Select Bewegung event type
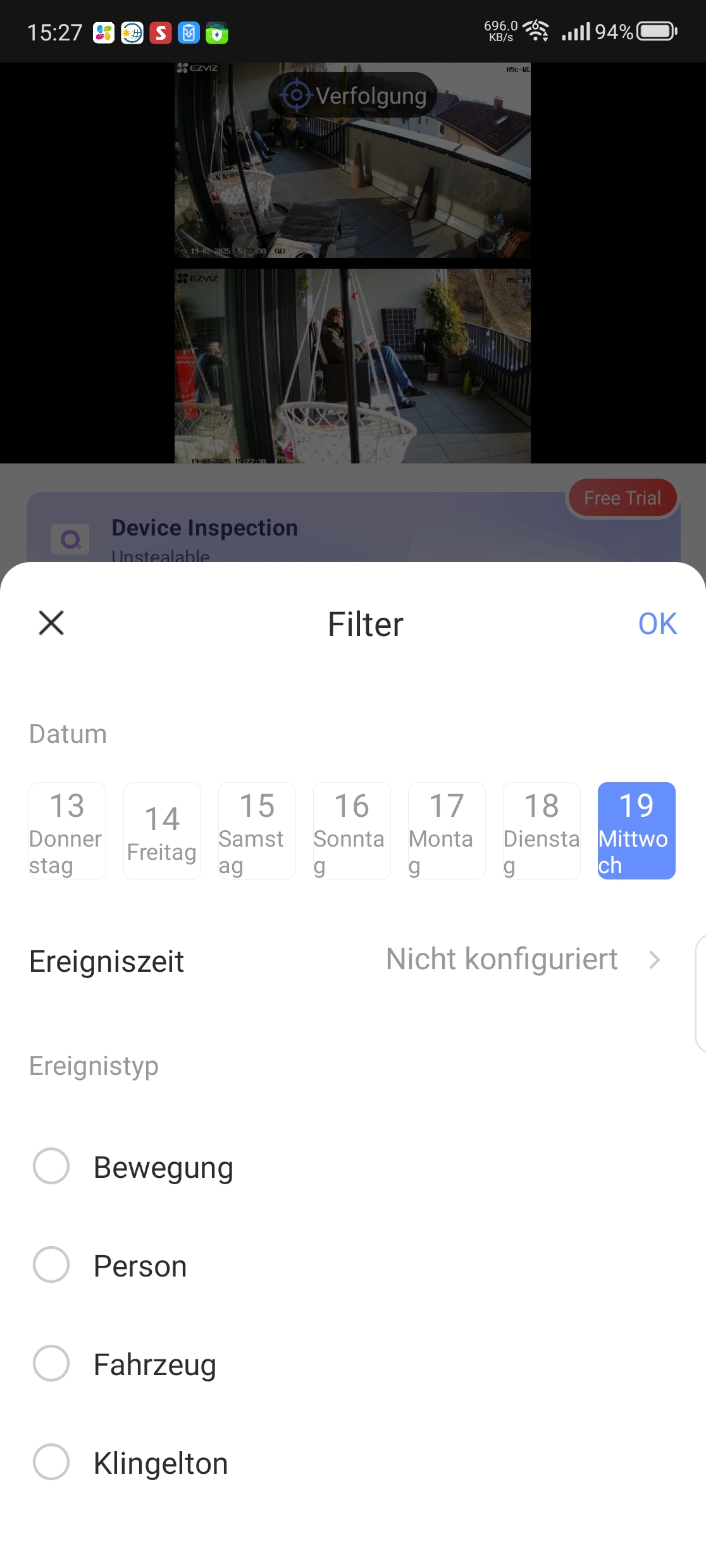This screenshot has height=1568, width=706. (x=51, y=1167)
